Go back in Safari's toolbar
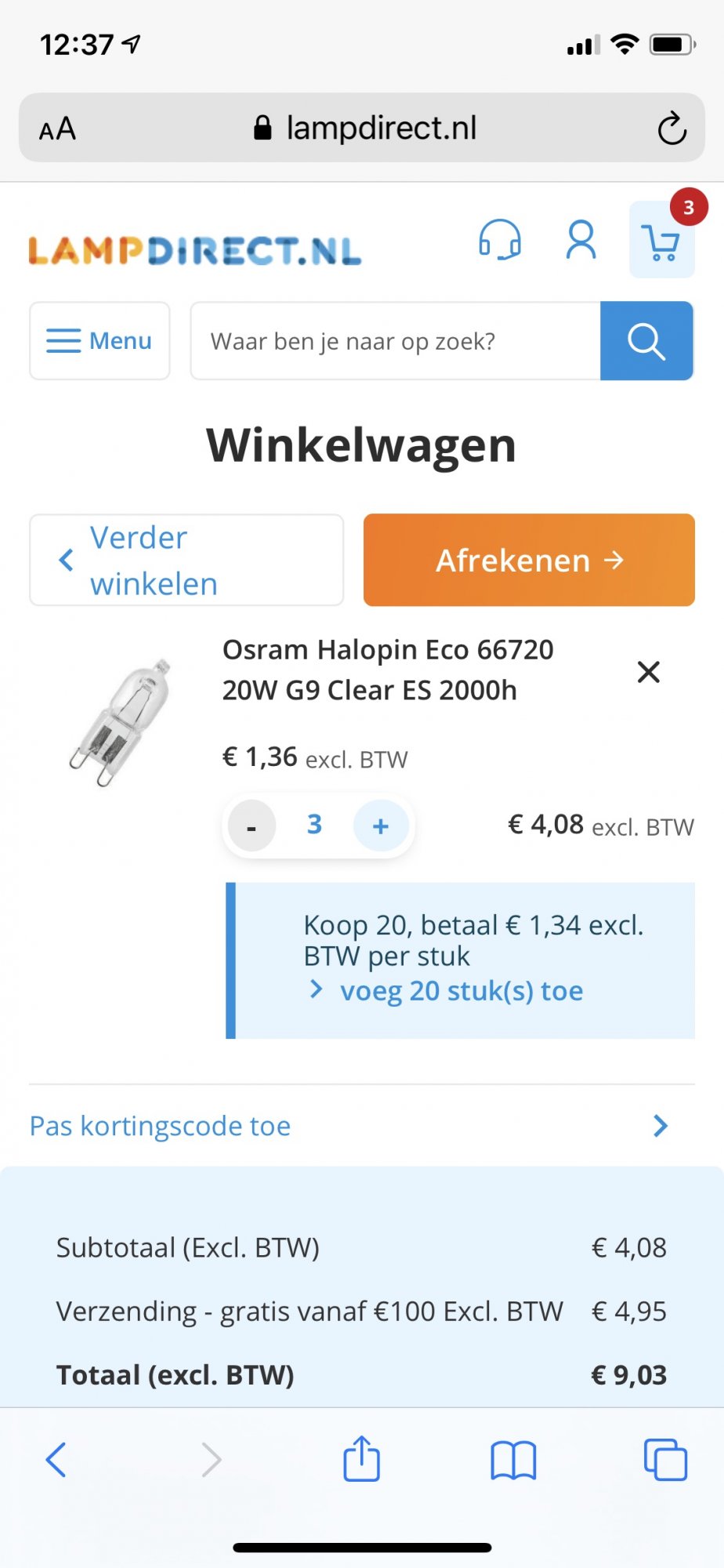The image size is (724, 1568). coord(56,1460)
